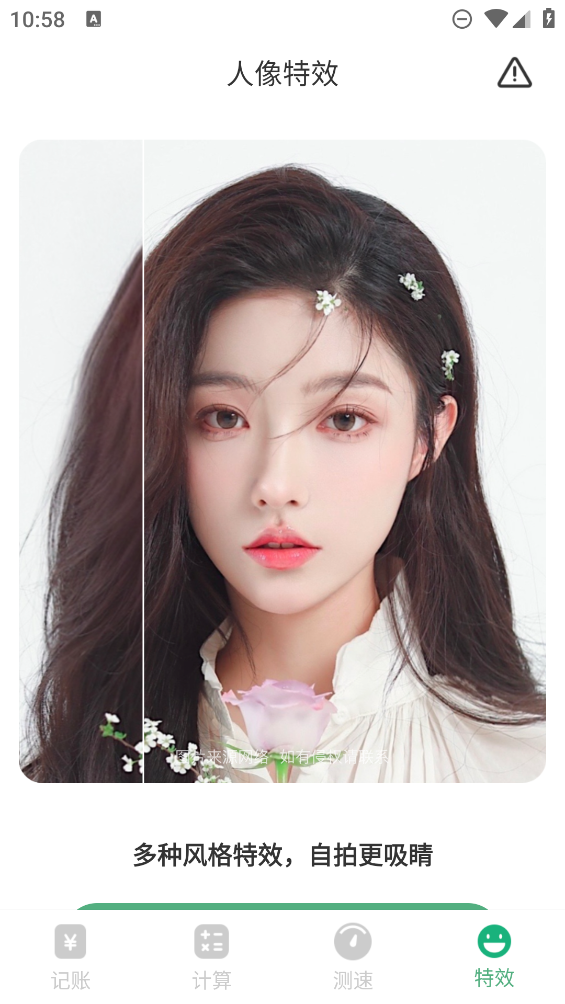Image resolution: width=565 pixels, height=1004 pixels.
Task: Open the warning triangle icon
Action: 514,72
